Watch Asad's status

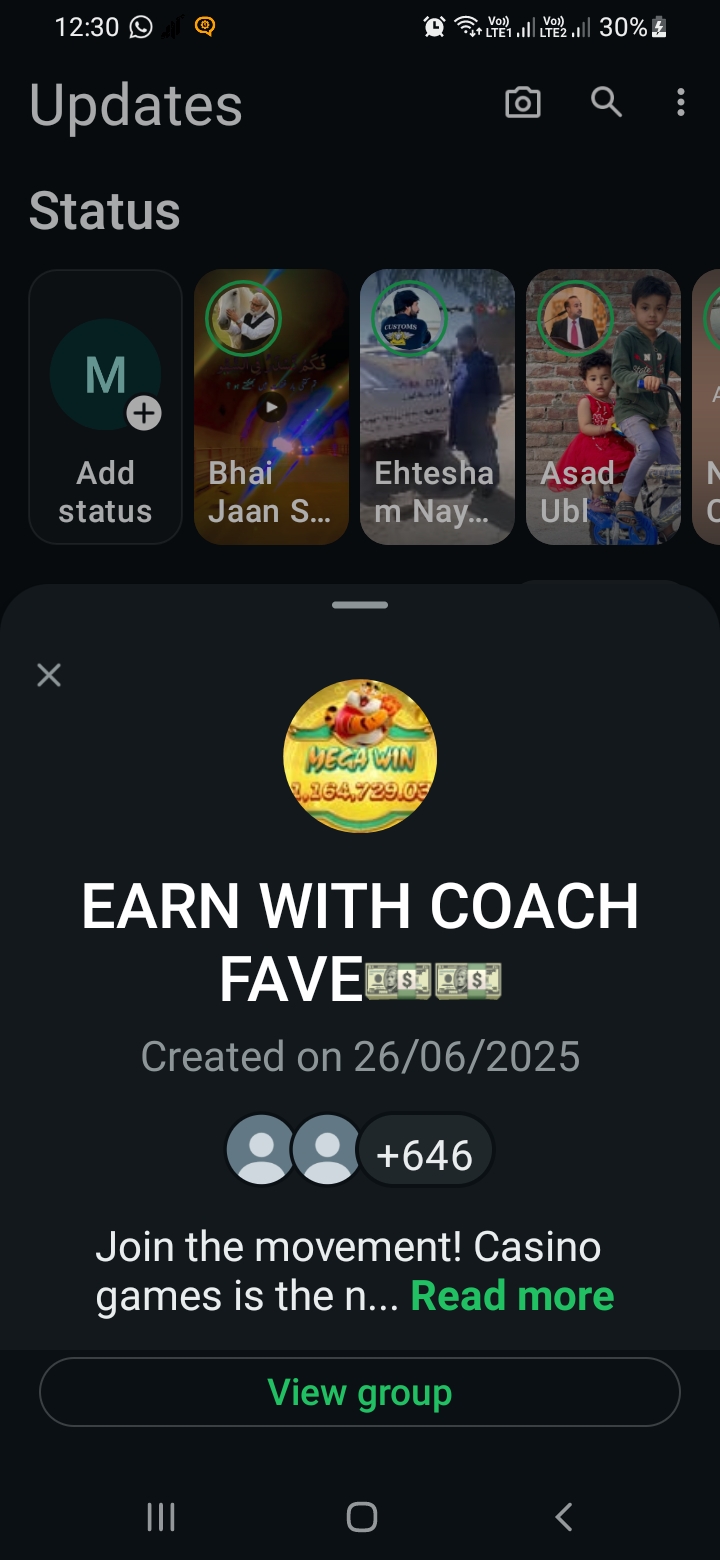[603, 406]
